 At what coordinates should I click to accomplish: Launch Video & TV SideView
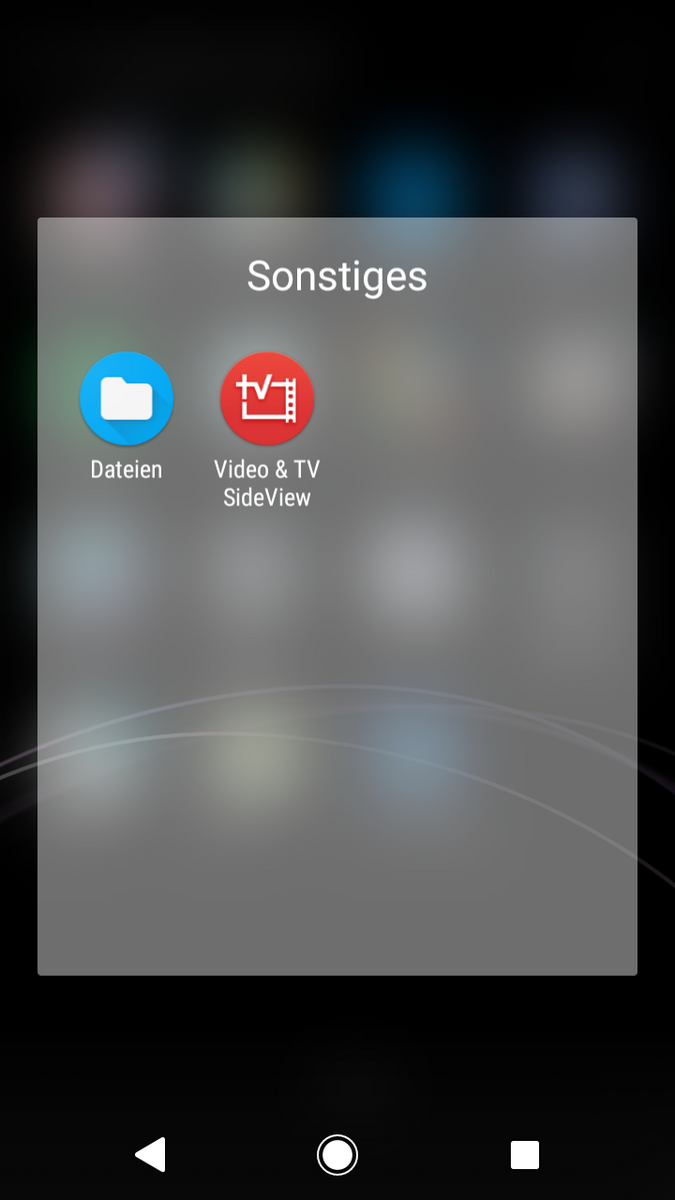267,398
